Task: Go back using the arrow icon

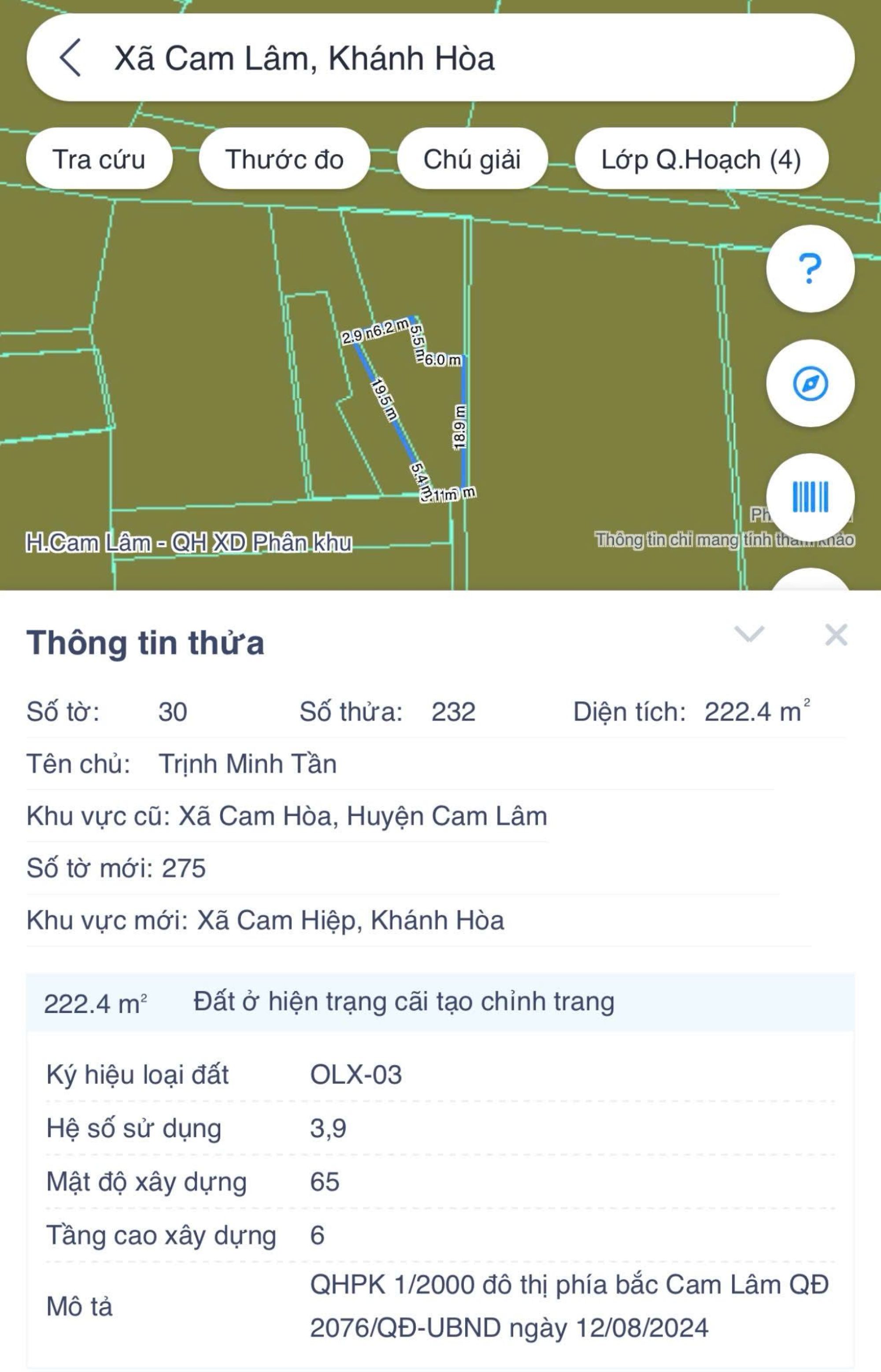Action: click(70, 58)
